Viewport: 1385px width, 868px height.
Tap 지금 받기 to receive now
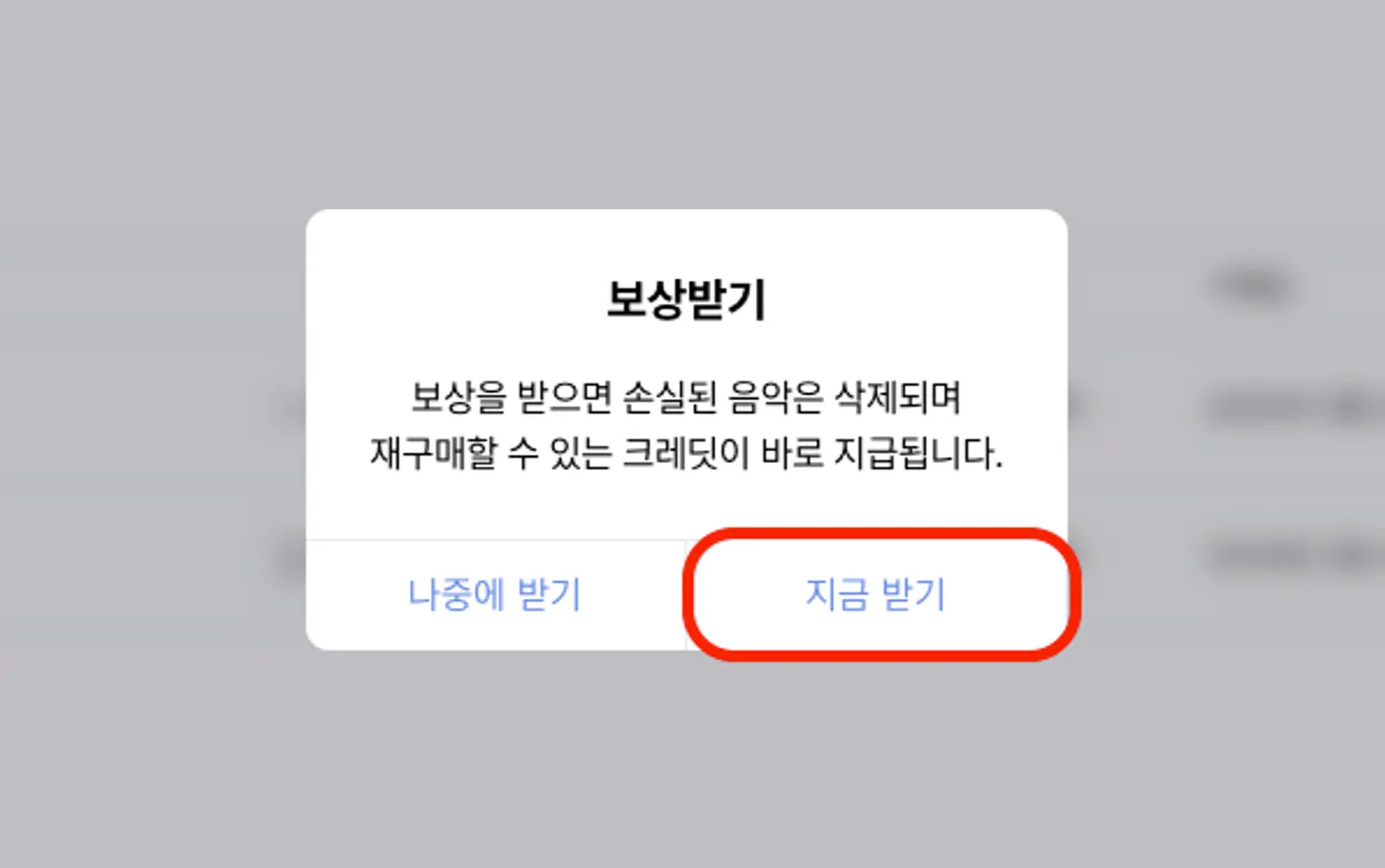click(876, 594)
